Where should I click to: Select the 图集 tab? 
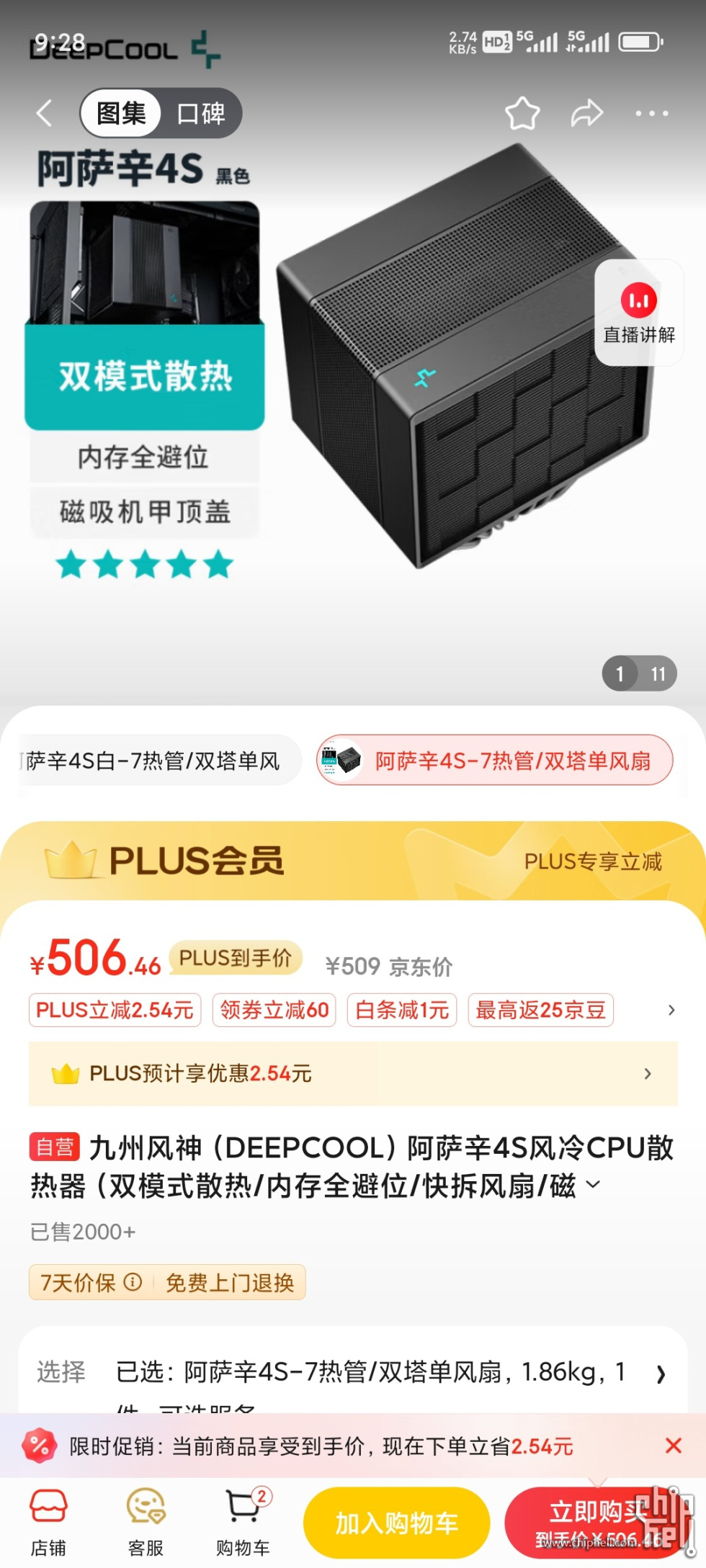point(121,113)
